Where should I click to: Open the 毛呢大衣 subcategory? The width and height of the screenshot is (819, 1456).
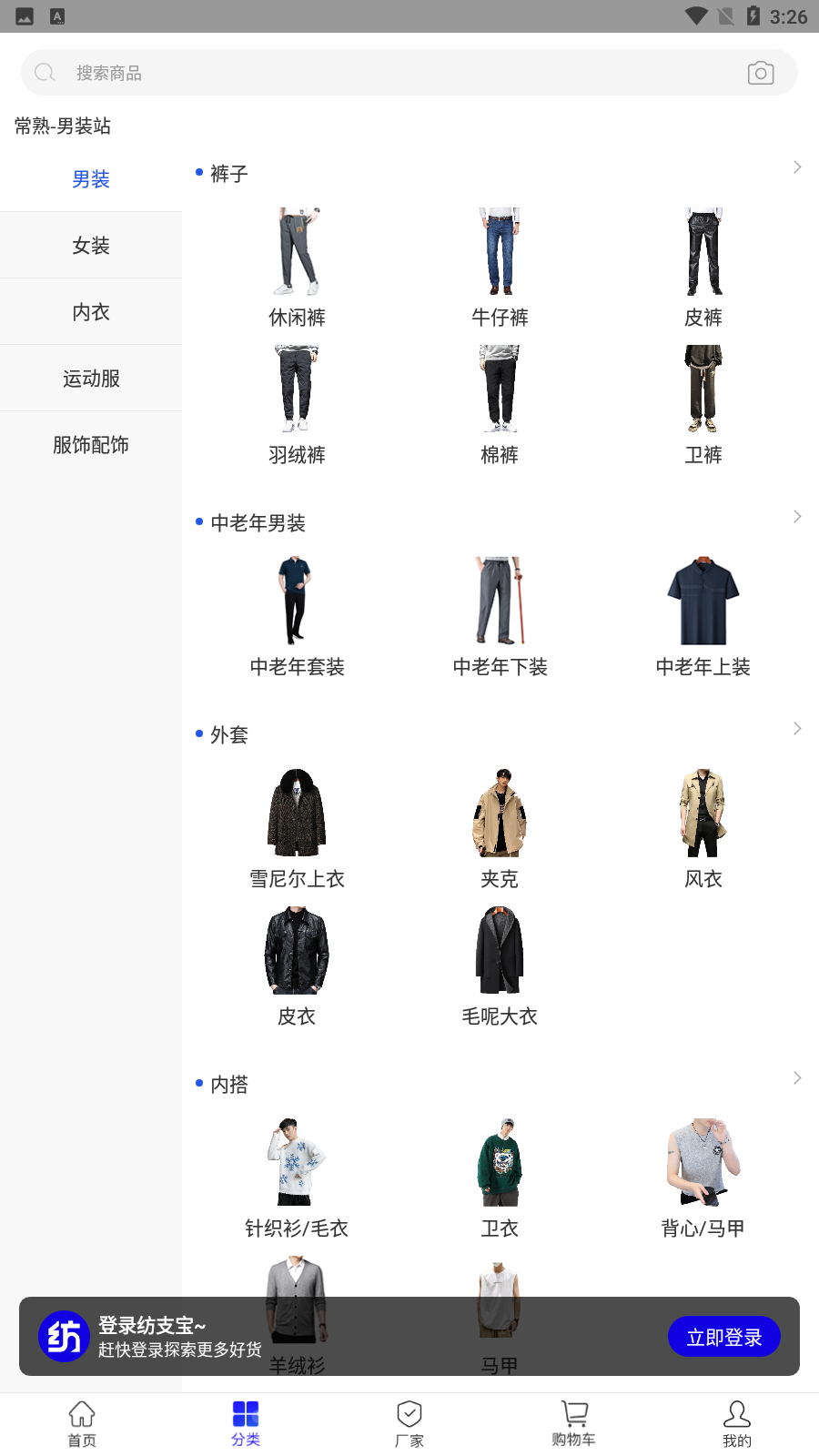click(x=500, y=966)
